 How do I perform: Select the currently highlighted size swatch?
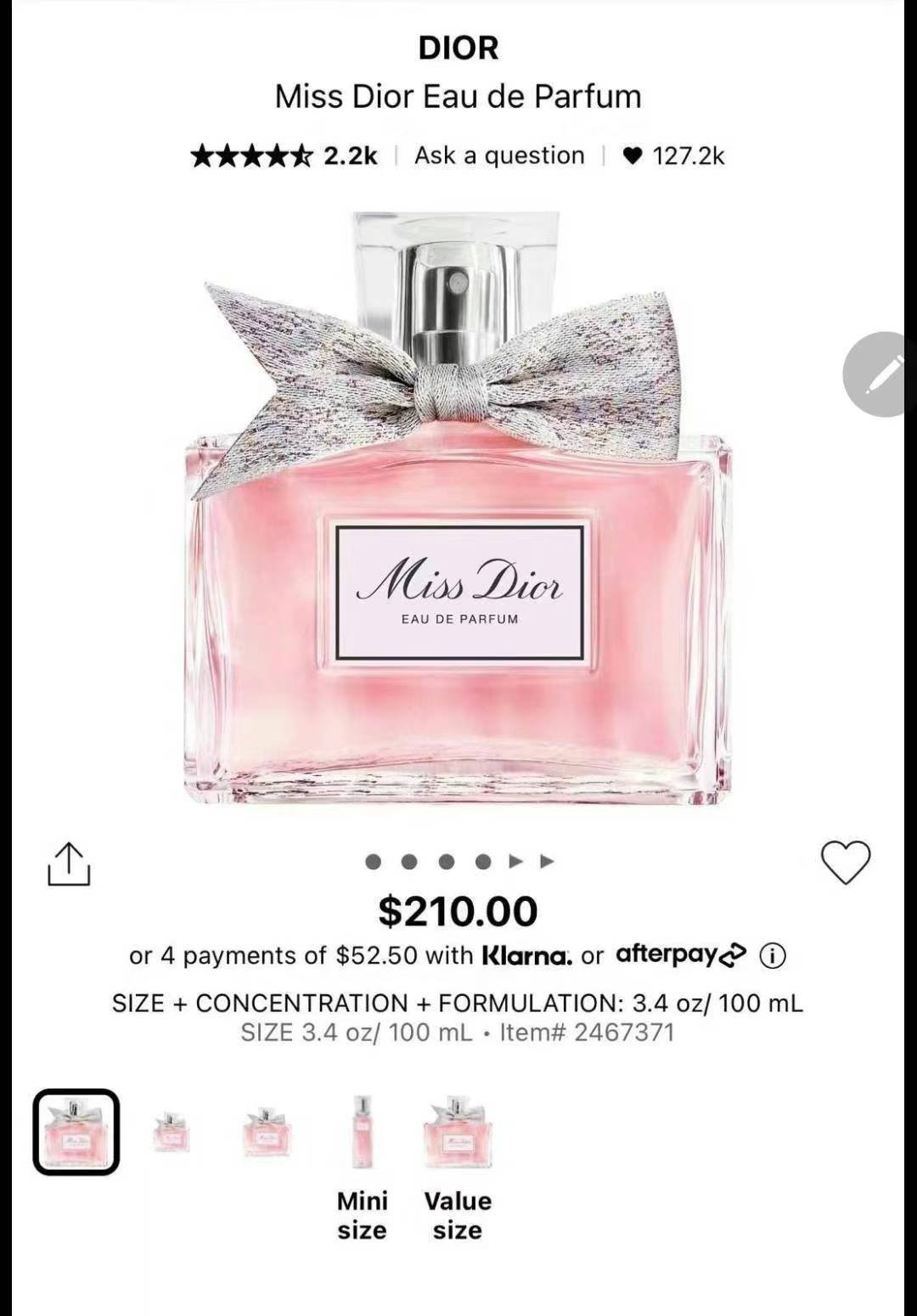[x=76, y=1132]
